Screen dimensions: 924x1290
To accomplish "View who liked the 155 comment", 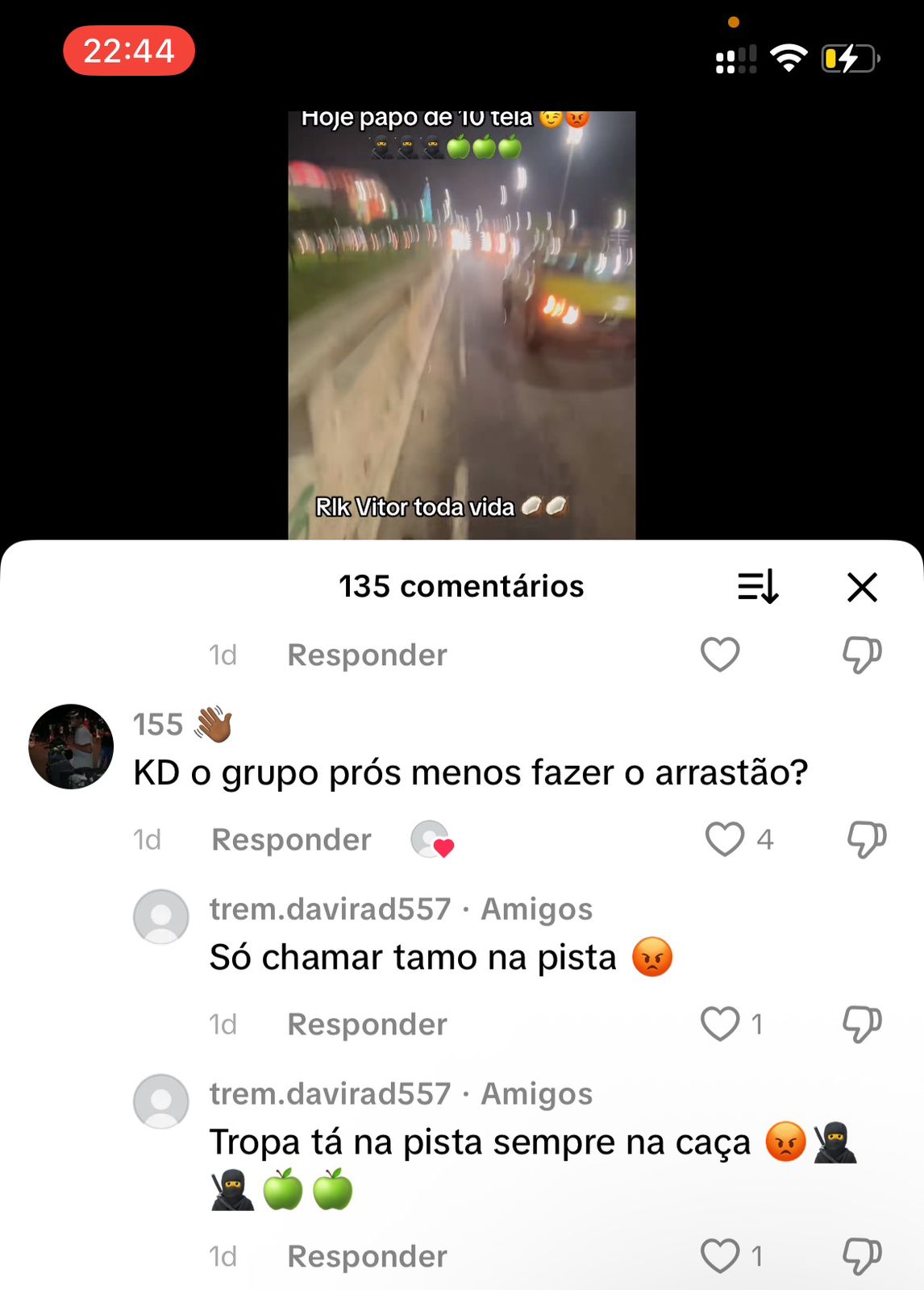I will [x=432, y=840].
